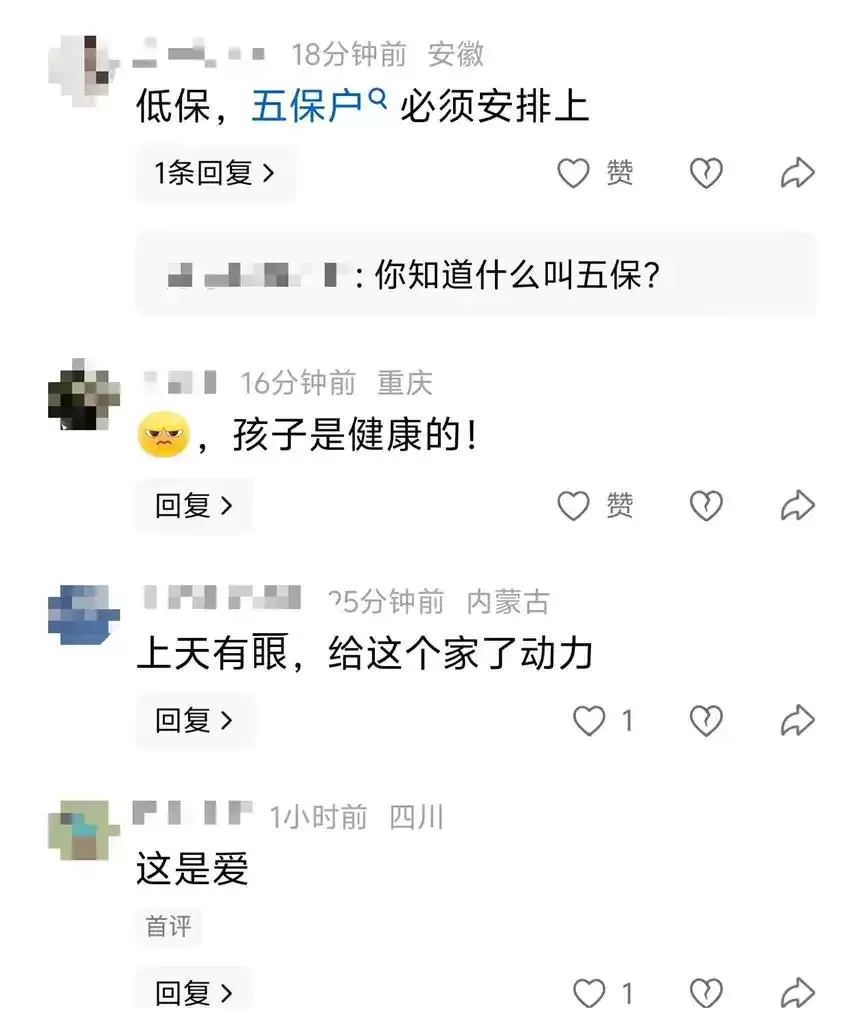The width and height of the screenshot is (865, 1027).
Task: Share the 低保 comment from 安徽
Action: (x=797, y=175)
